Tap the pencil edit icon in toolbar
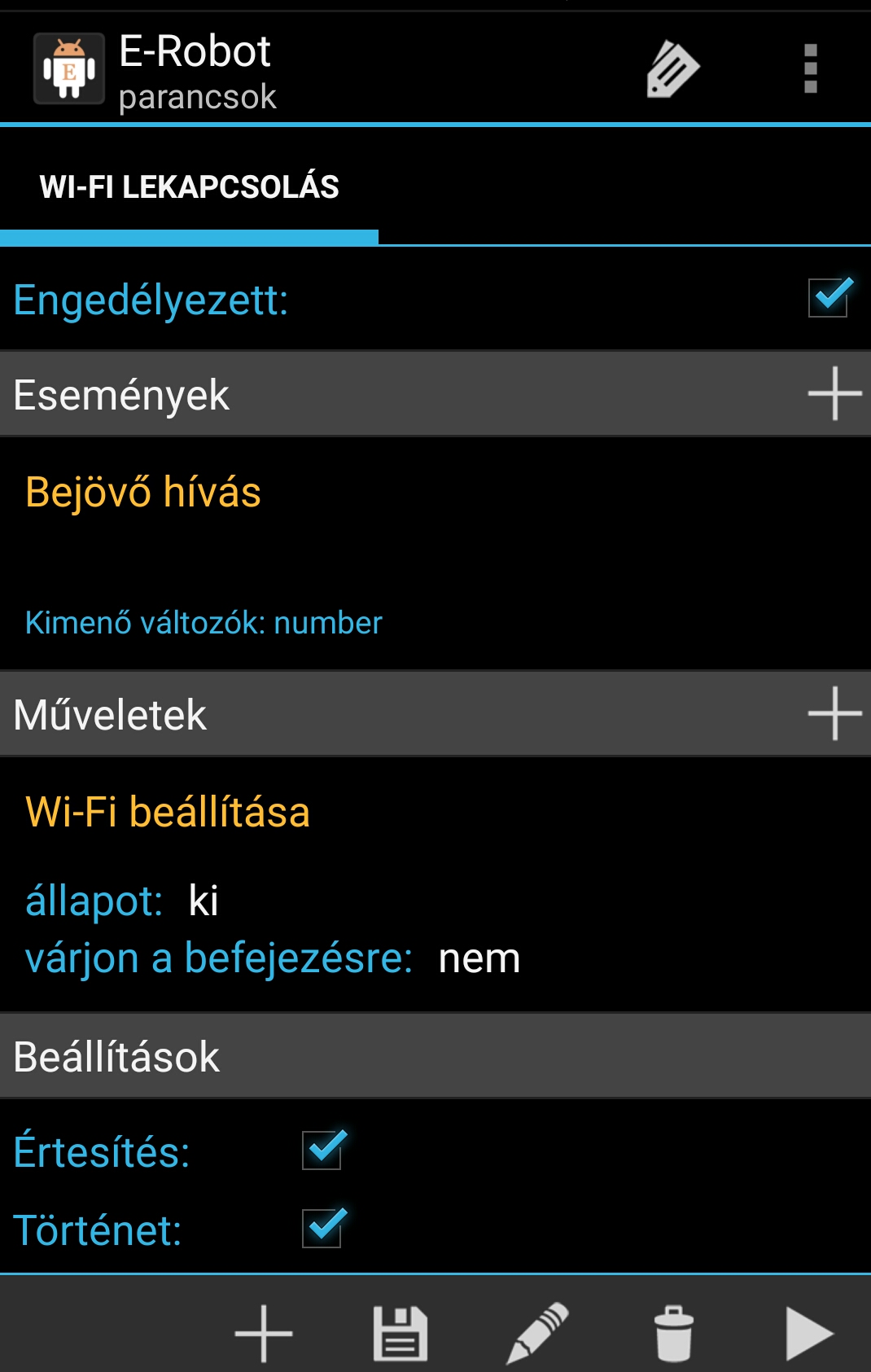 coord(537,1334)
